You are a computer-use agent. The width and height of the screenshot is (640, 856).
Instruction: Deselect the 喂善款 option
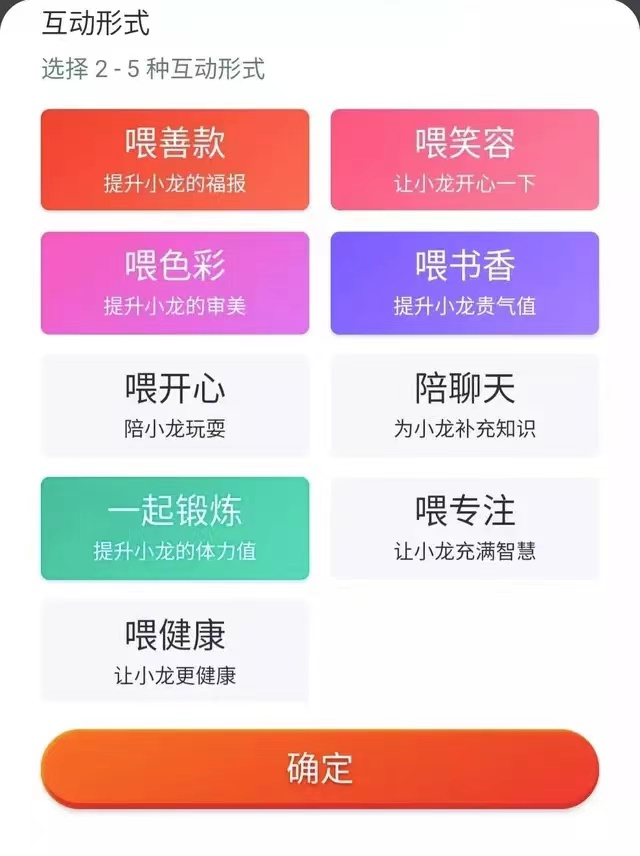175,160
